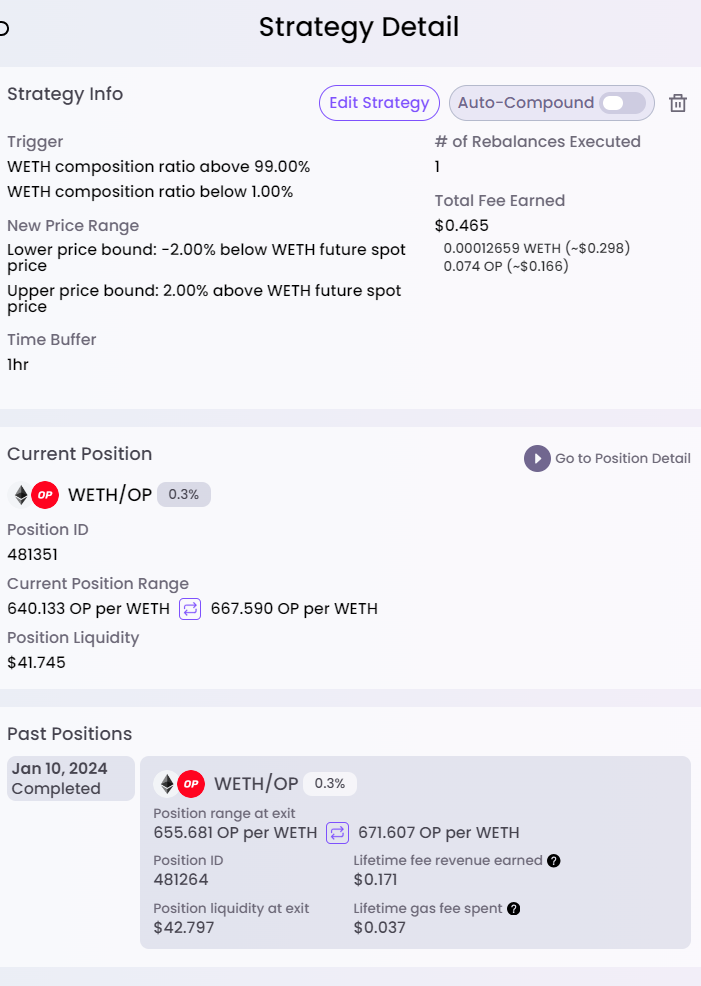Swap current position range price direction
The image size is (701, 986).
[190, 608]
